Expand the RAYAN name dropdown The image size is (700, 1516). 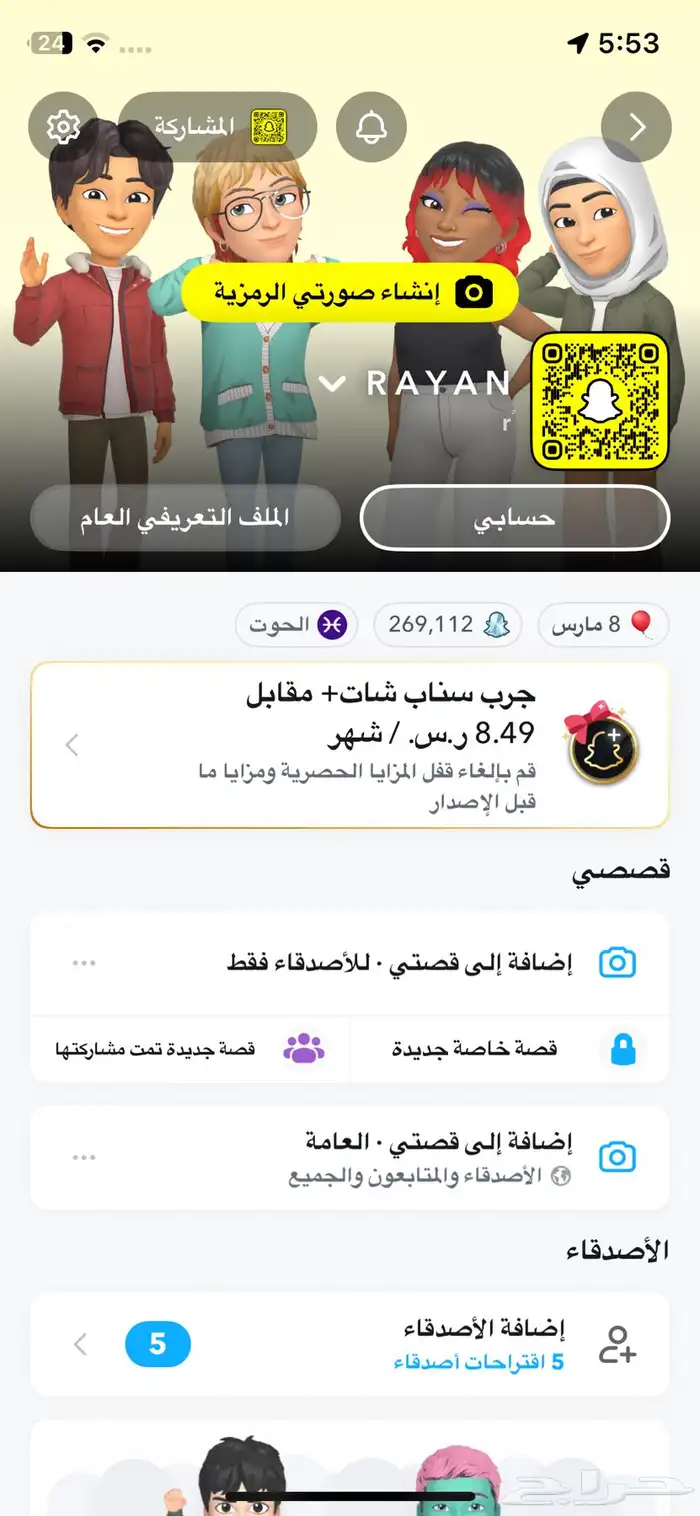(332, 383)
